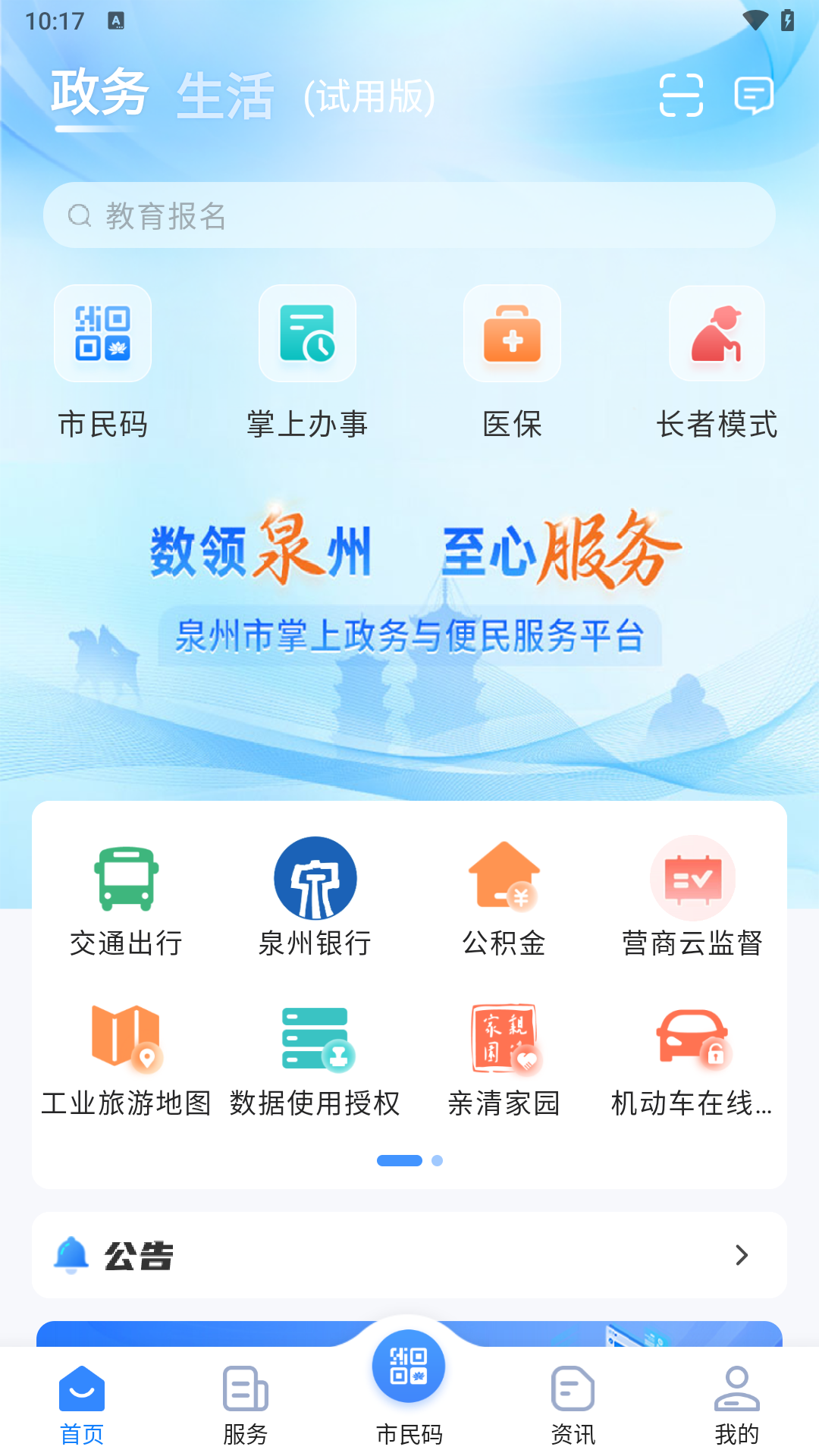The height and width of the screenshot is (1456, 819).
Task: Open 掌上办事 service
Action: pos(307,362)
